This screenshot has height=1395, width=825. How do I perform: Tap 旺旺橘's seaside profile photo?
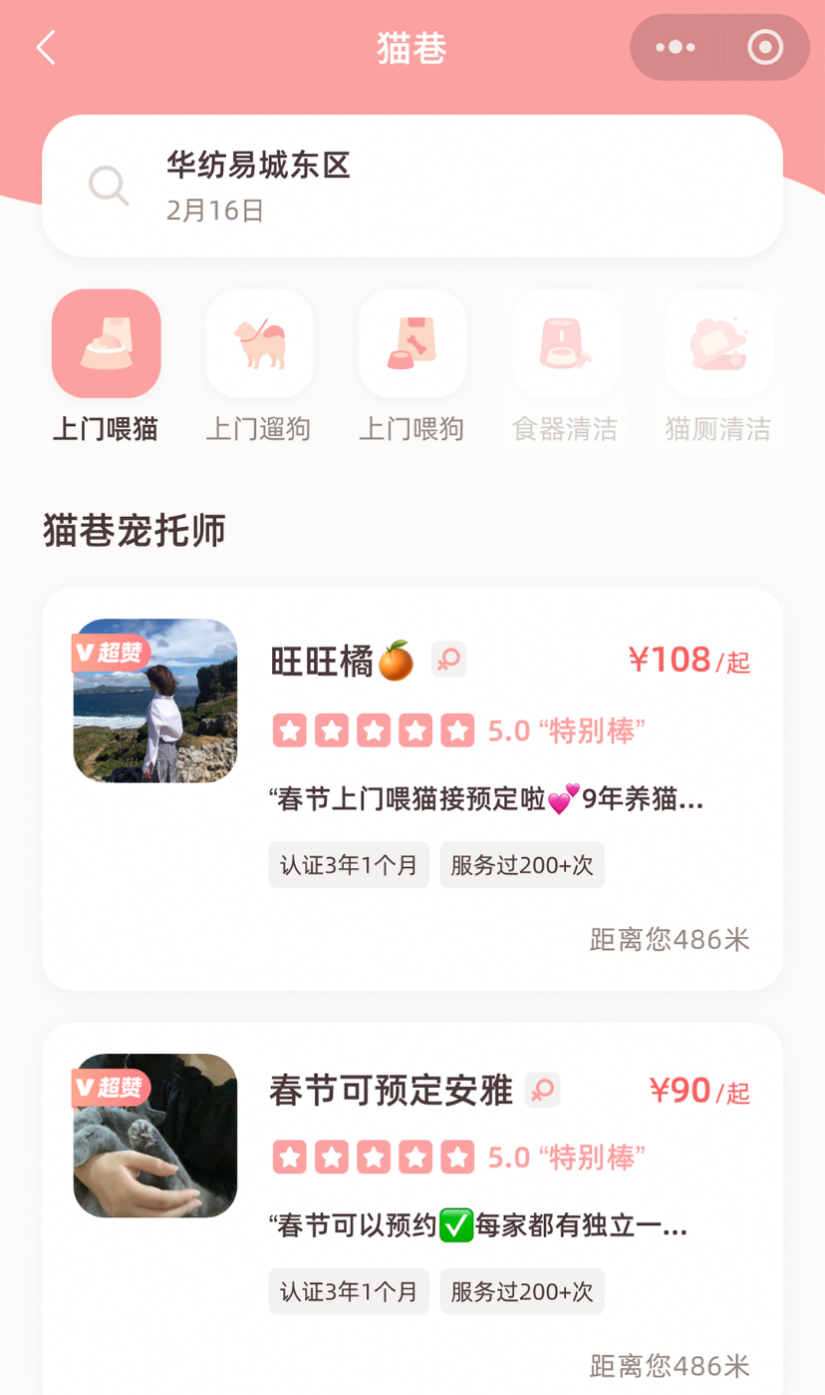(154, 701)
